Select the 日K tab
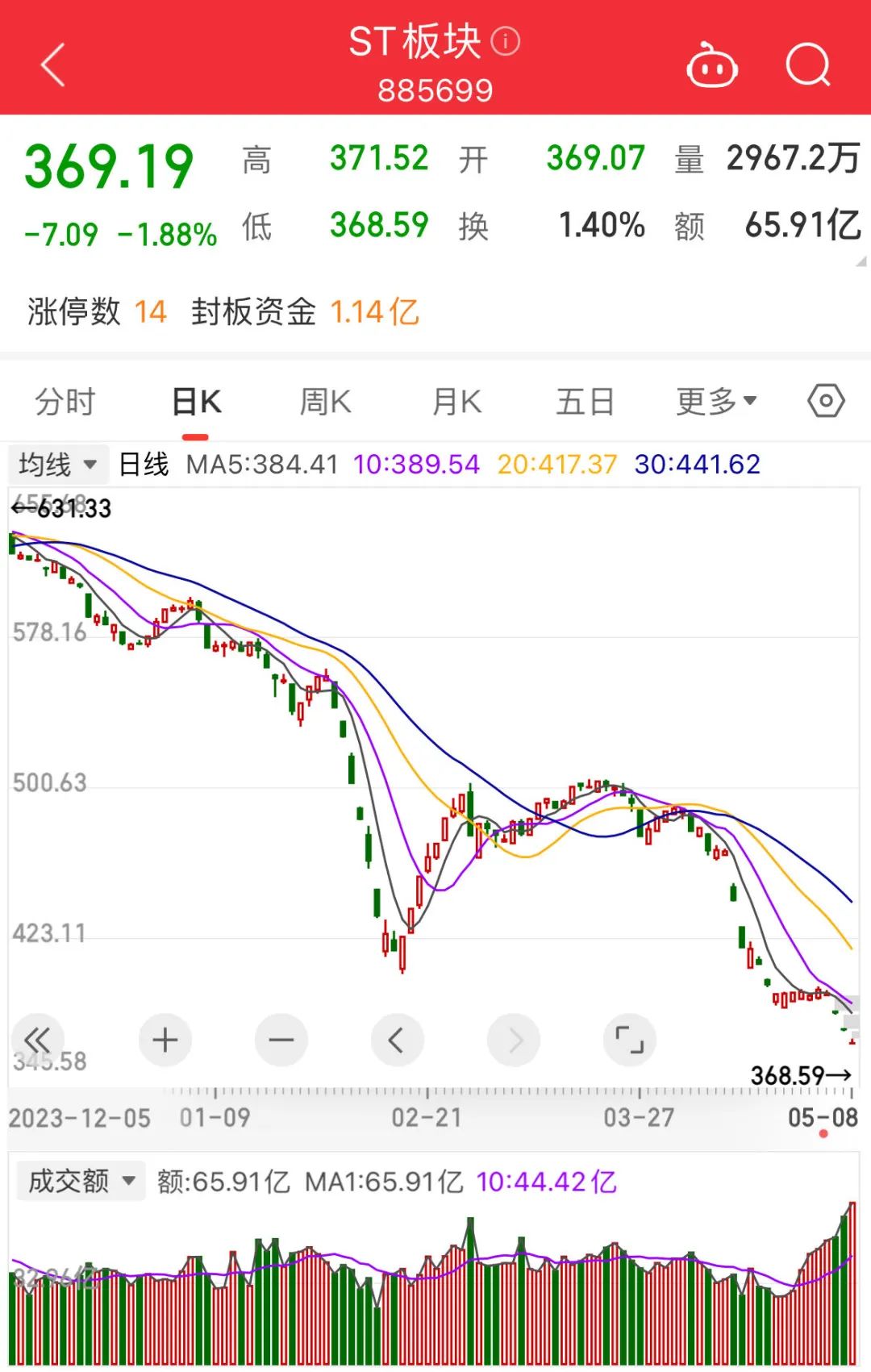 coord(196,402)
